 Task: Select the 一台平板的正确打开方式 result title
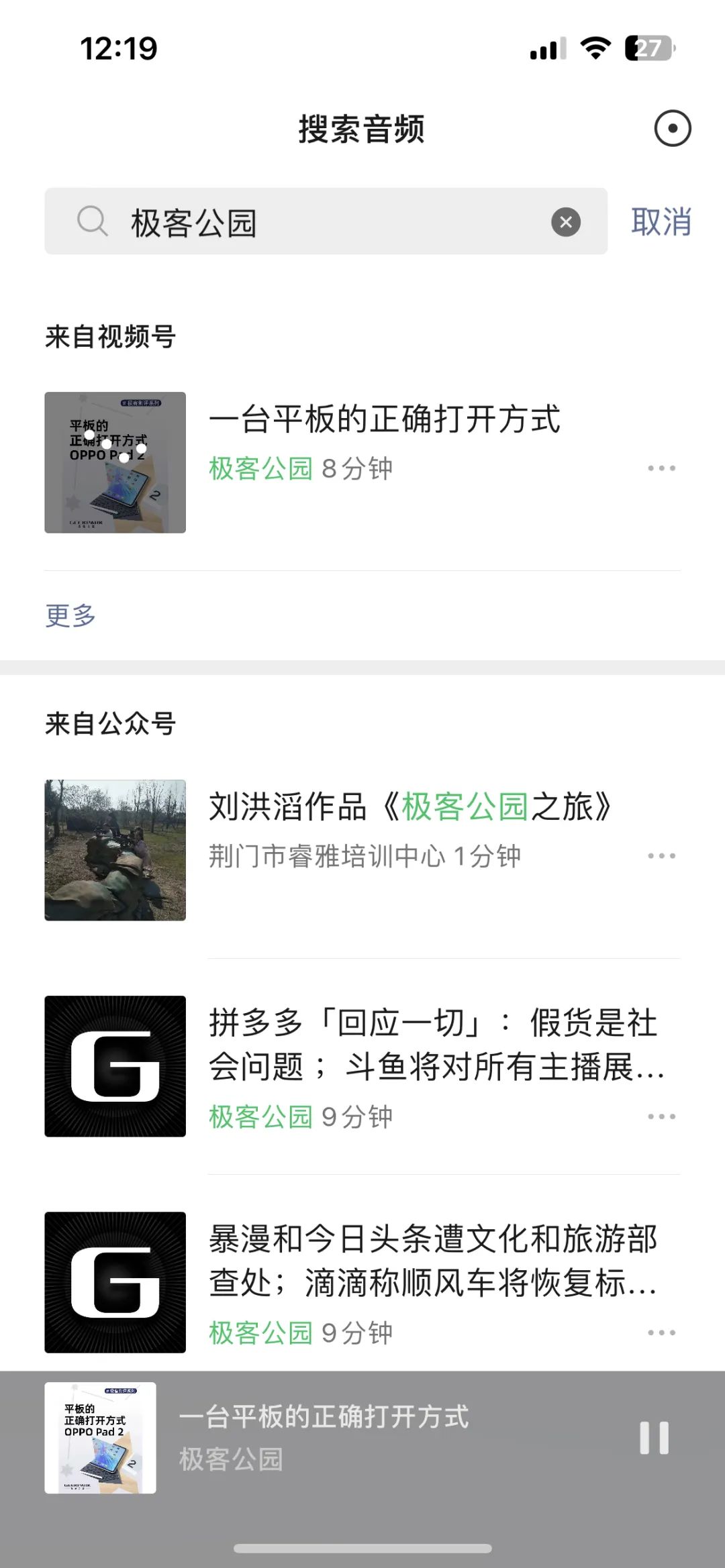click(x=386, y=421)
